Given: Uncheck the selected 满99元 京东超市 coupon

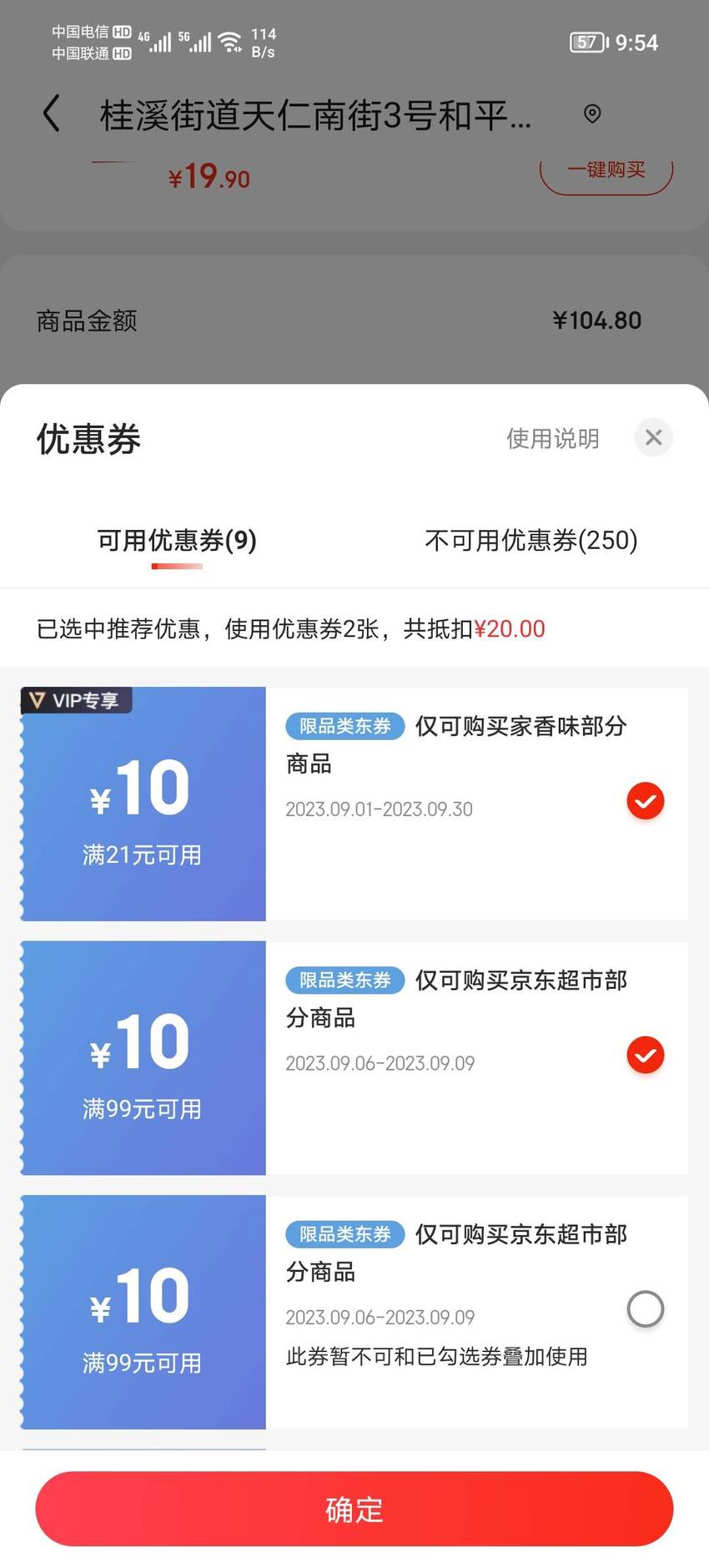Looking at the screenshot, I should click(x=646, y=1055).
